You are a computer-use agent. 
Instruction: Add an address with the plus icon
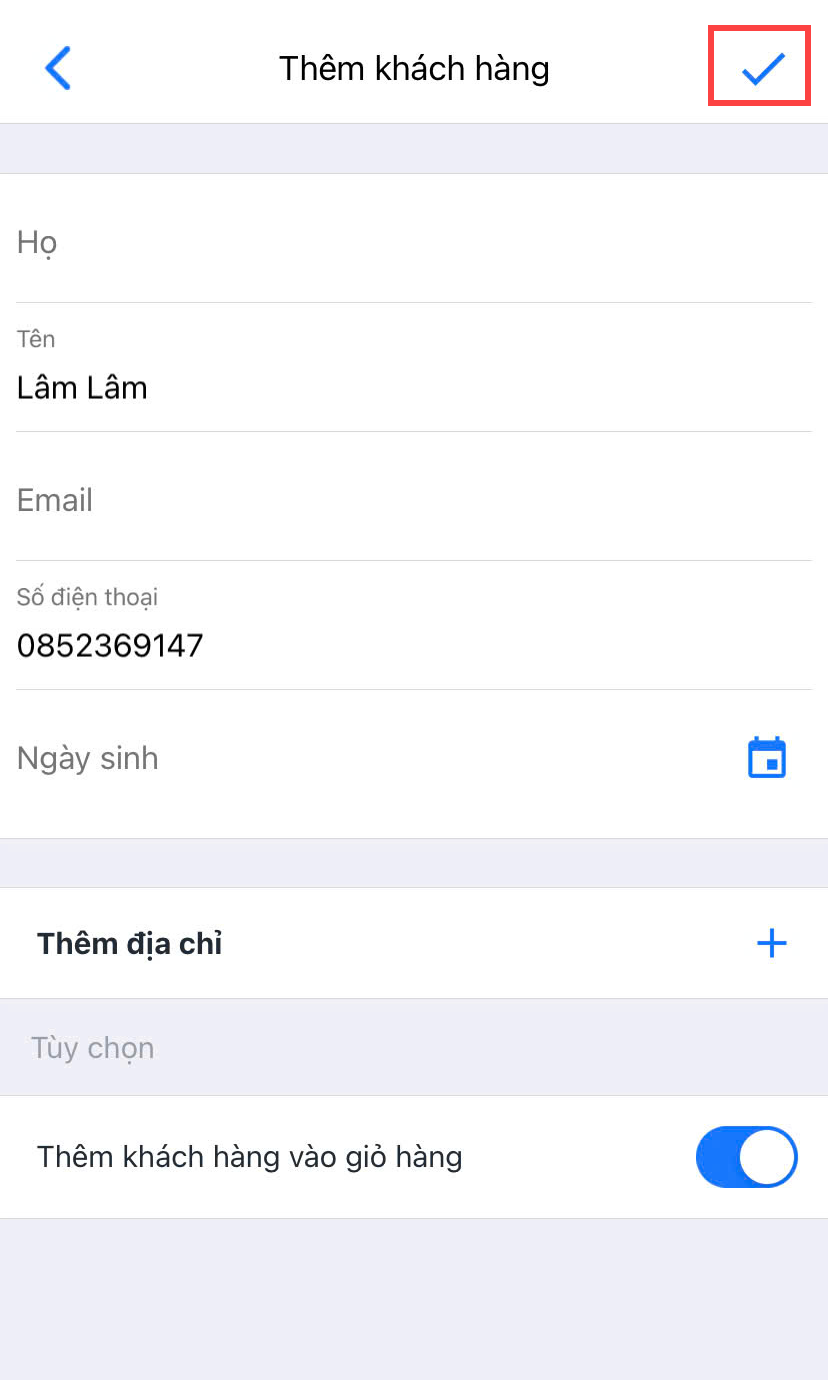coord(771,943)
